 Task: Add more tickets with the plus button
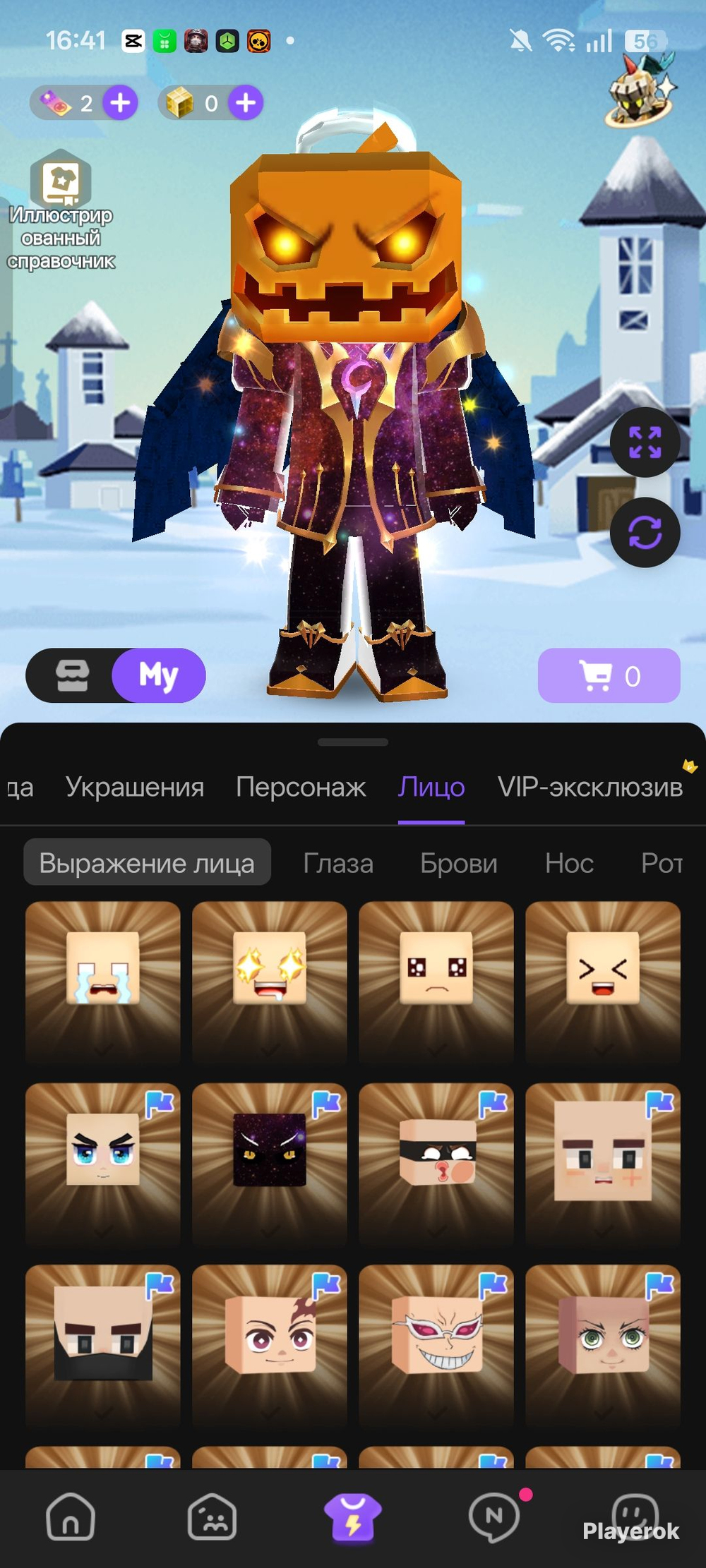120,103
